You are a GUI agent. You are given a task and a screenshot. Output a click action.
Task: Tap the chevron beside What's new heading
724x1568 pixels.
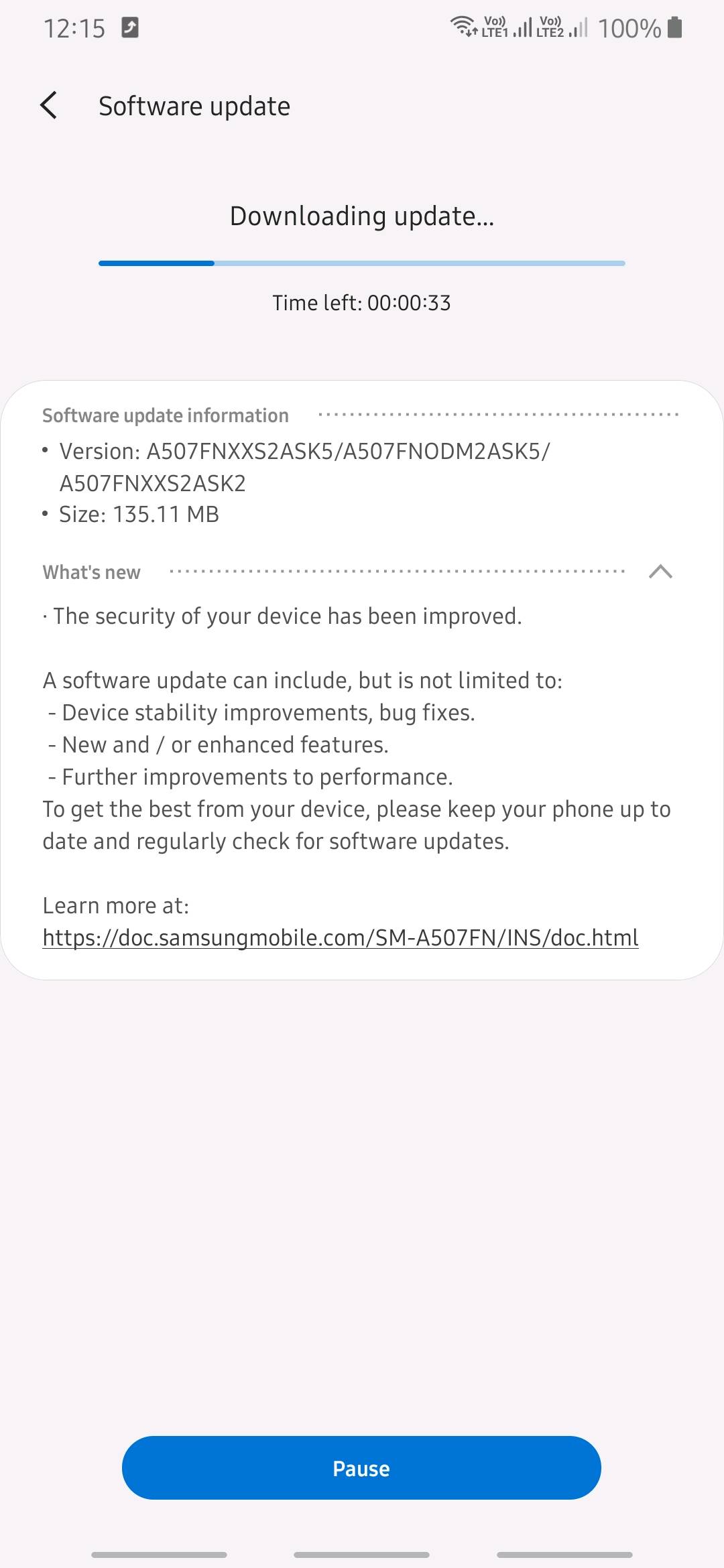pyautogui.click(x=661, y=572)
